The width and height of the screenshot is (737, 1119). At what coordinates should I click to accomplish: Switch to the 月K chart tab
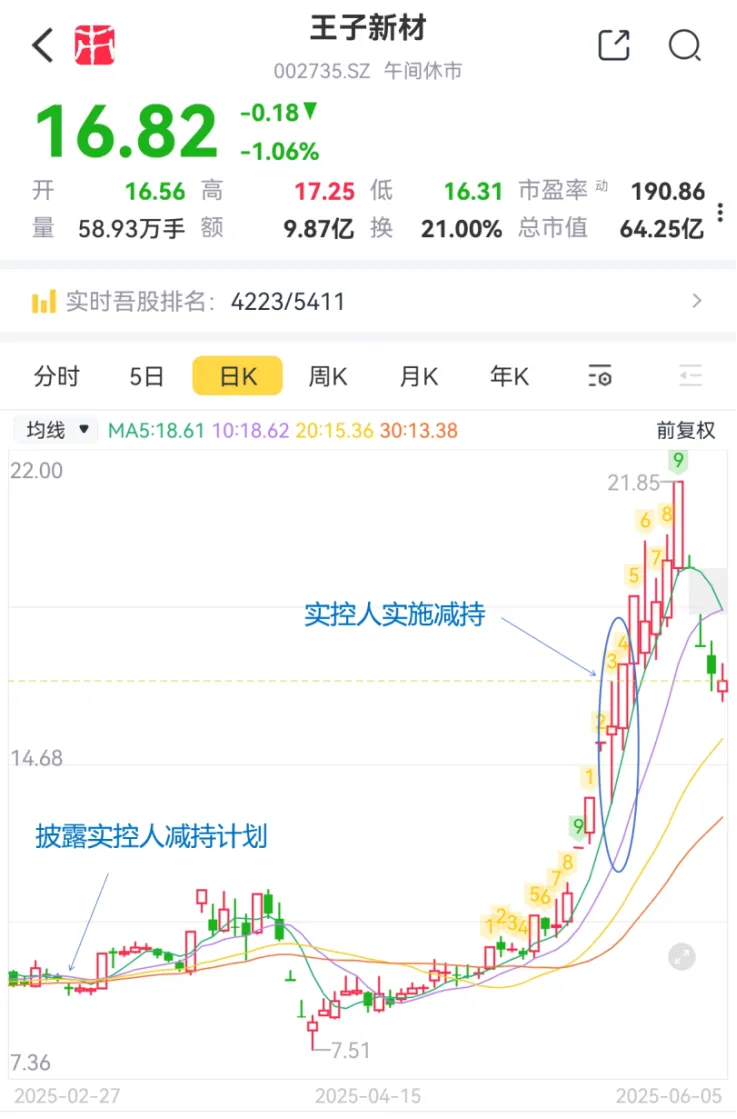[419, 376]
